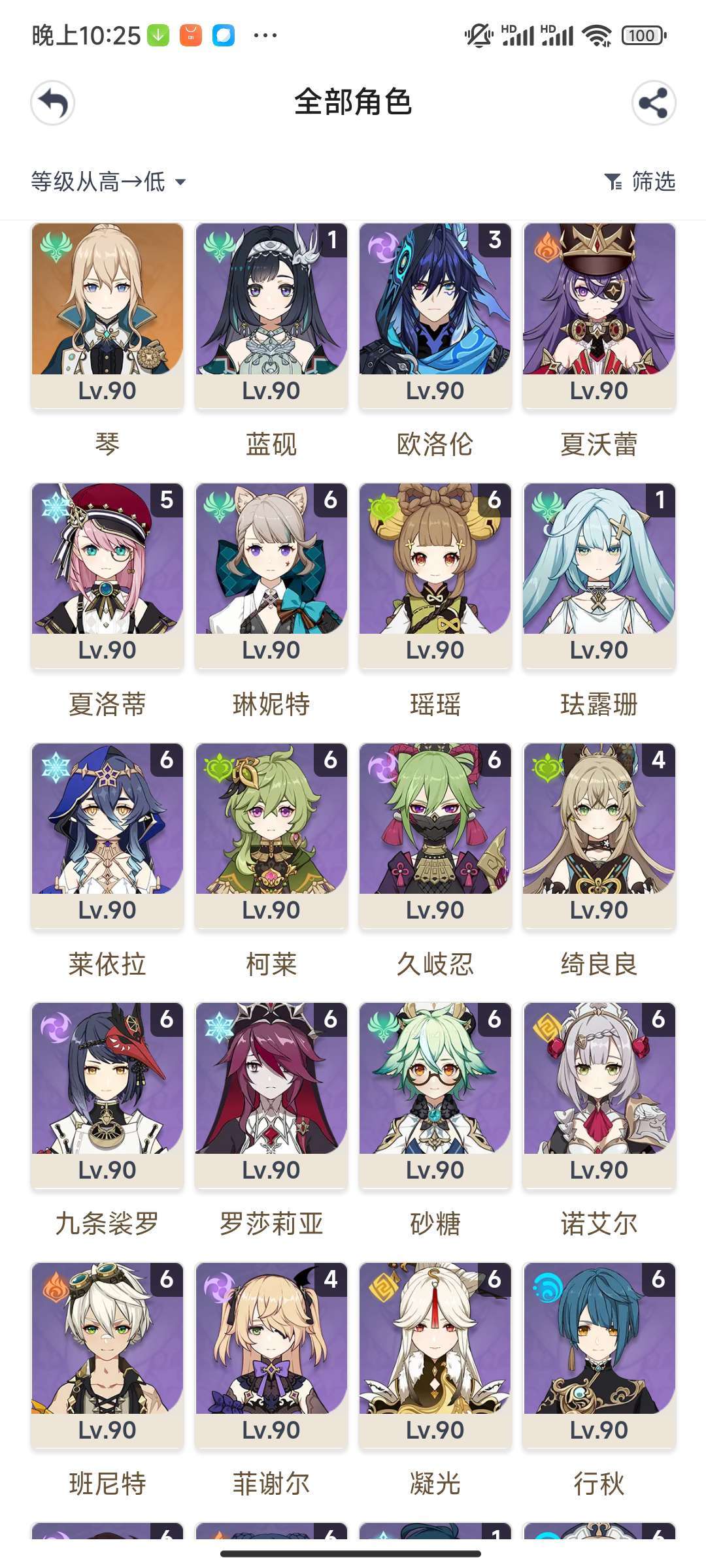Open the 筛选 filter

pos(640,182)
